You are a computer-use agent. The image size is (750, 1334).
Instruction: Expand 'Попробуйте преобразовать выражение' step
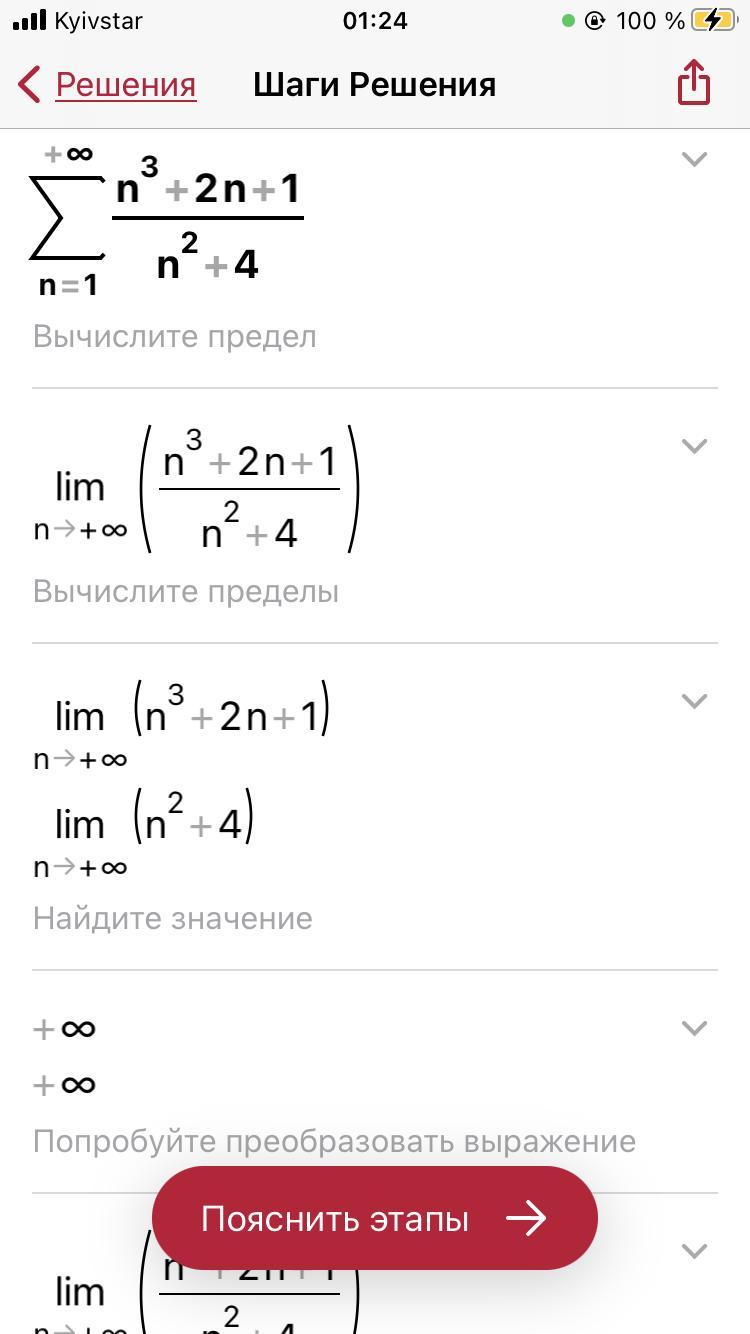pos(693,1028)
